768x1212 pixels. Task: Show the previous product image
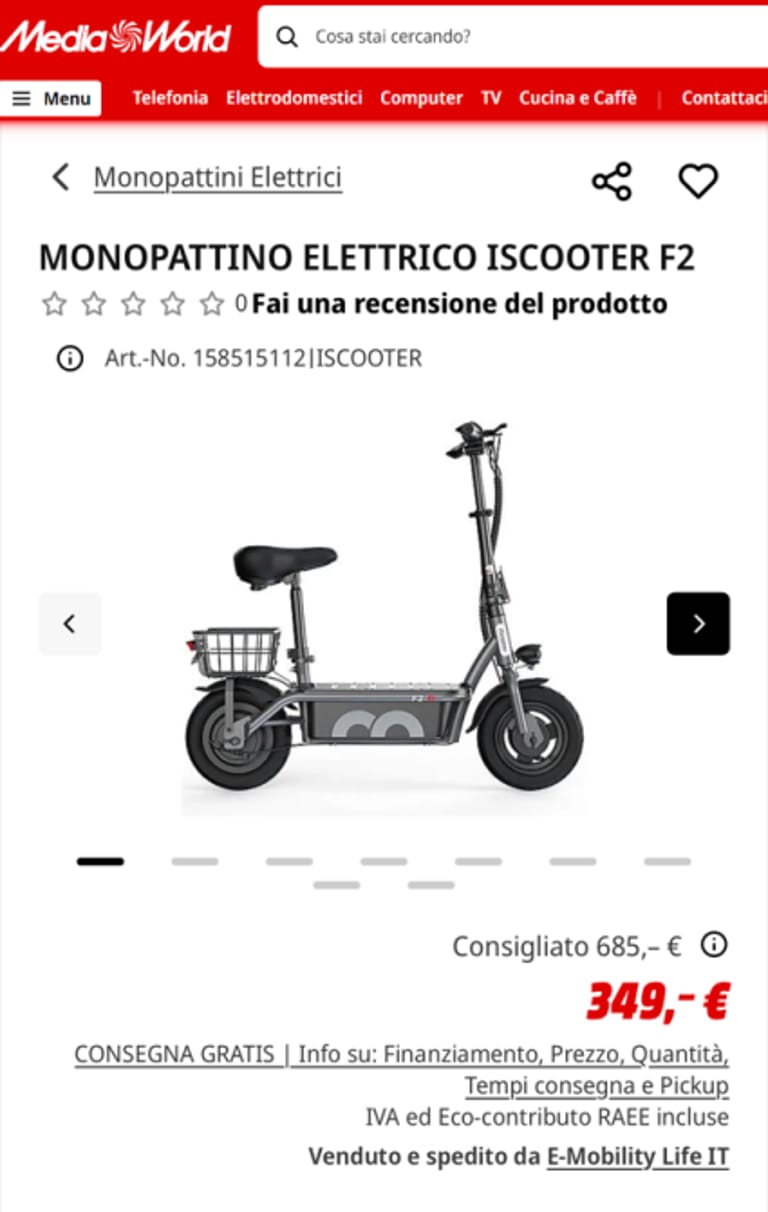point(70,624)
